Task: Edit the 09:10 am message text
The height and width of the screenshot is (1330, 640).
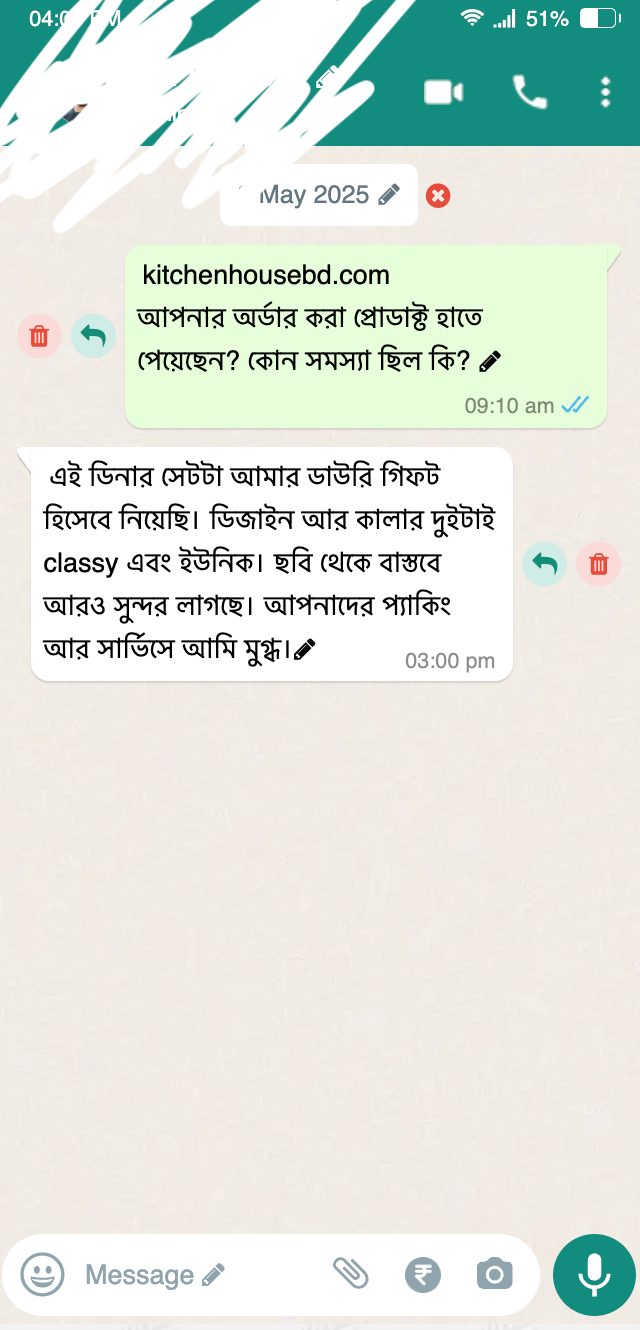Action: pos(490,362)
